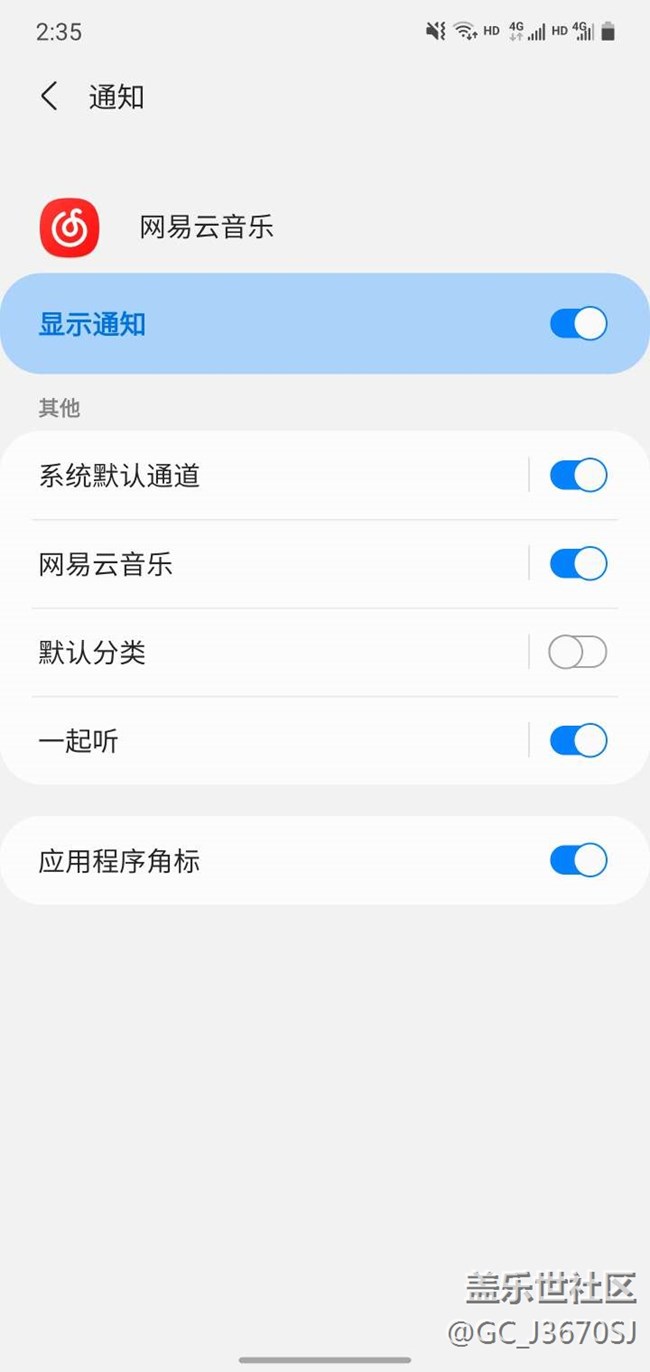Toggle the 应用程序角标 switch
Image resolution: width=650 pixels, height=1372 pixels.
click(x=578, y=860)
